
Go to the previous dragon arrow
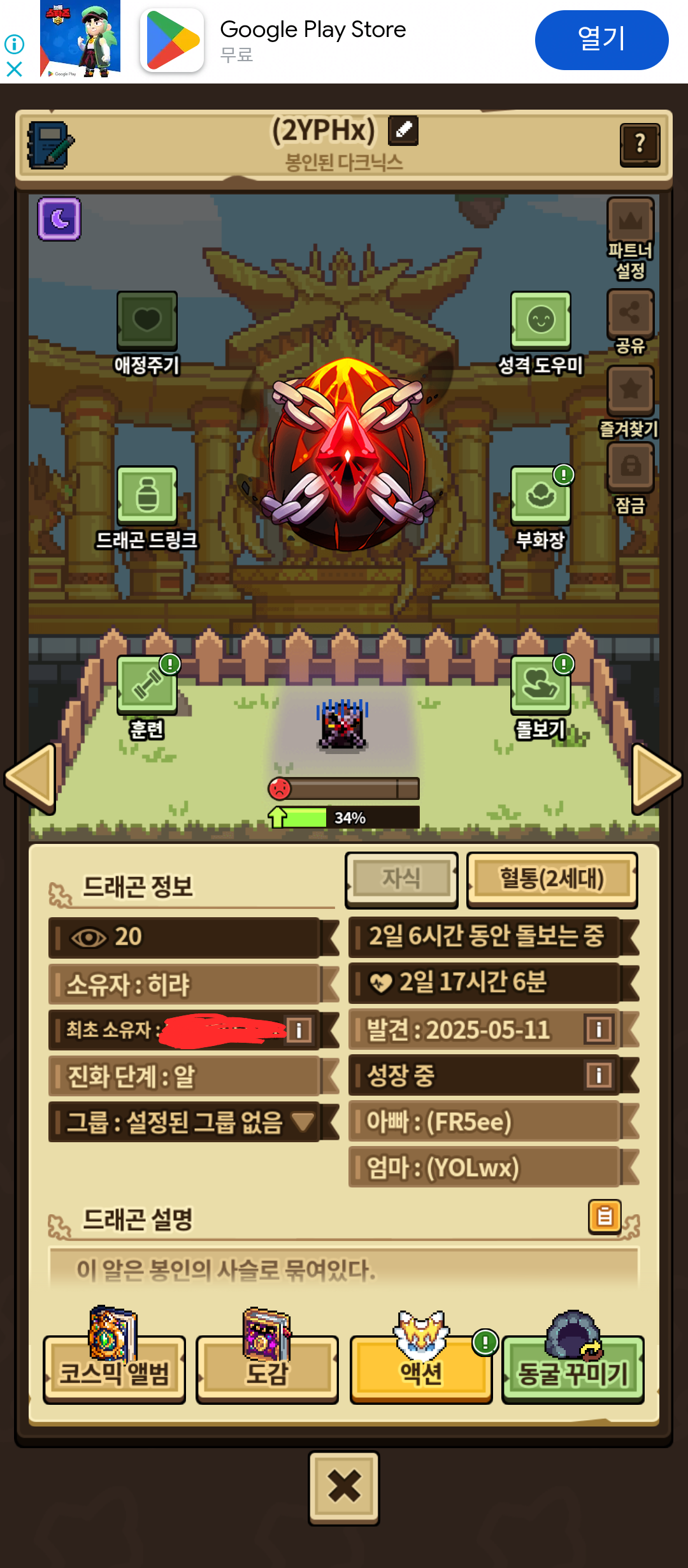click(31, 778)
